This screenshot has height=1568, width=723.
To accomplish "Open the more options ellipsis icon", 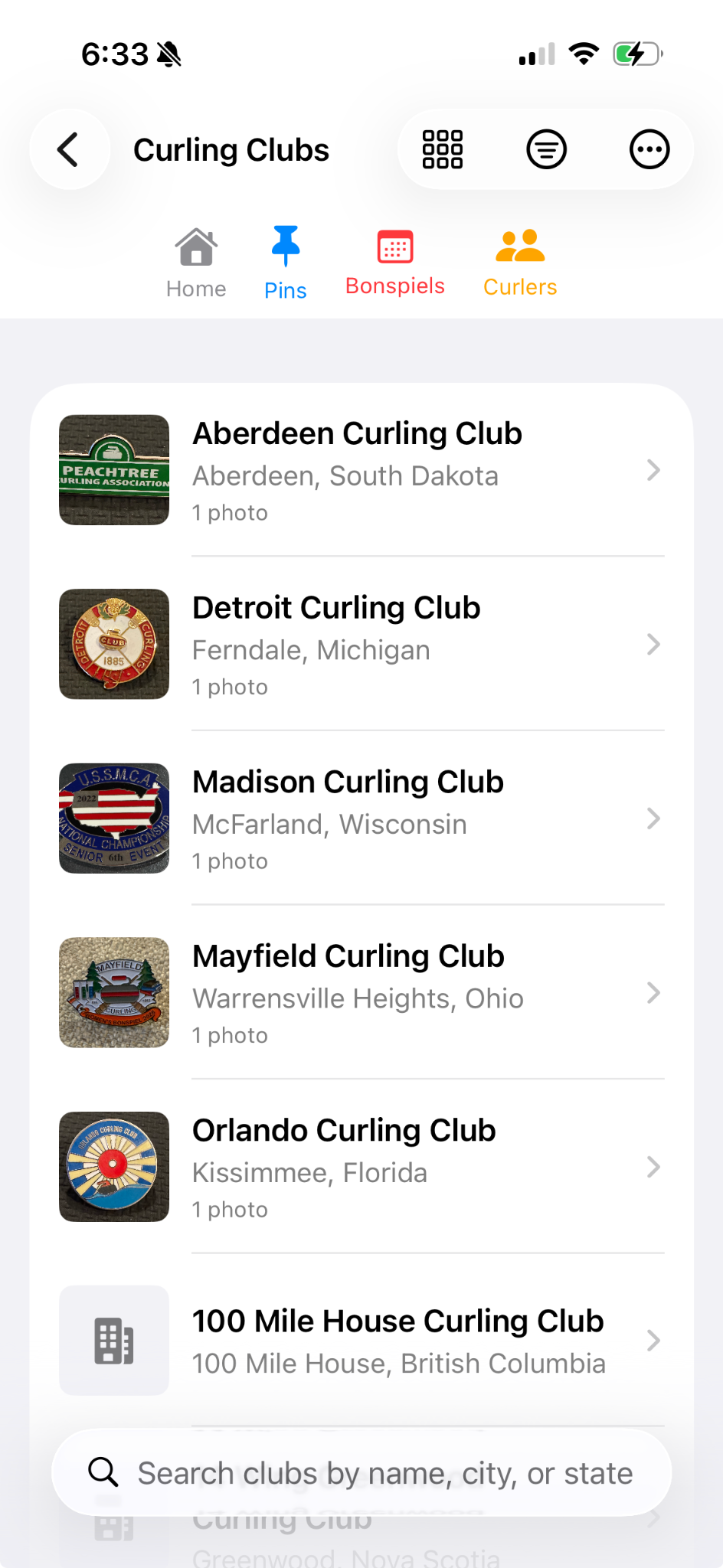I will 649,149.
